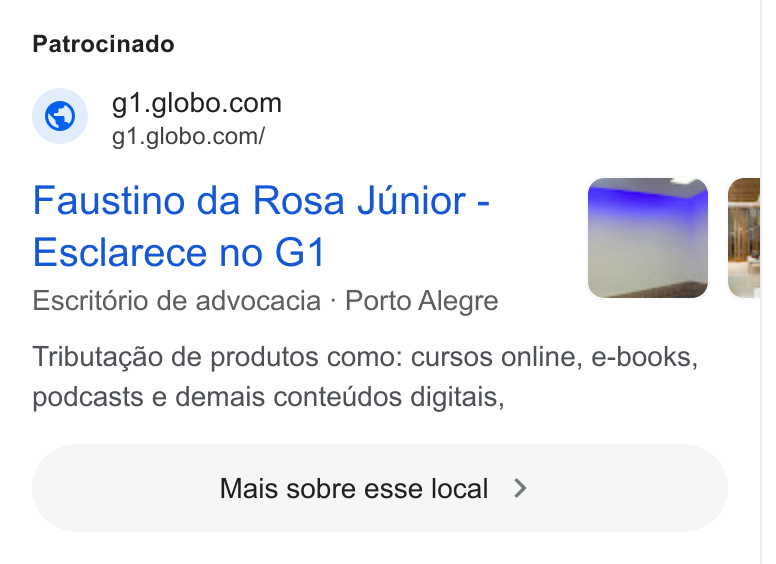View the blue-wall office photo
Viewport: 776px width, 564px height.
click(x=648, y=238)
